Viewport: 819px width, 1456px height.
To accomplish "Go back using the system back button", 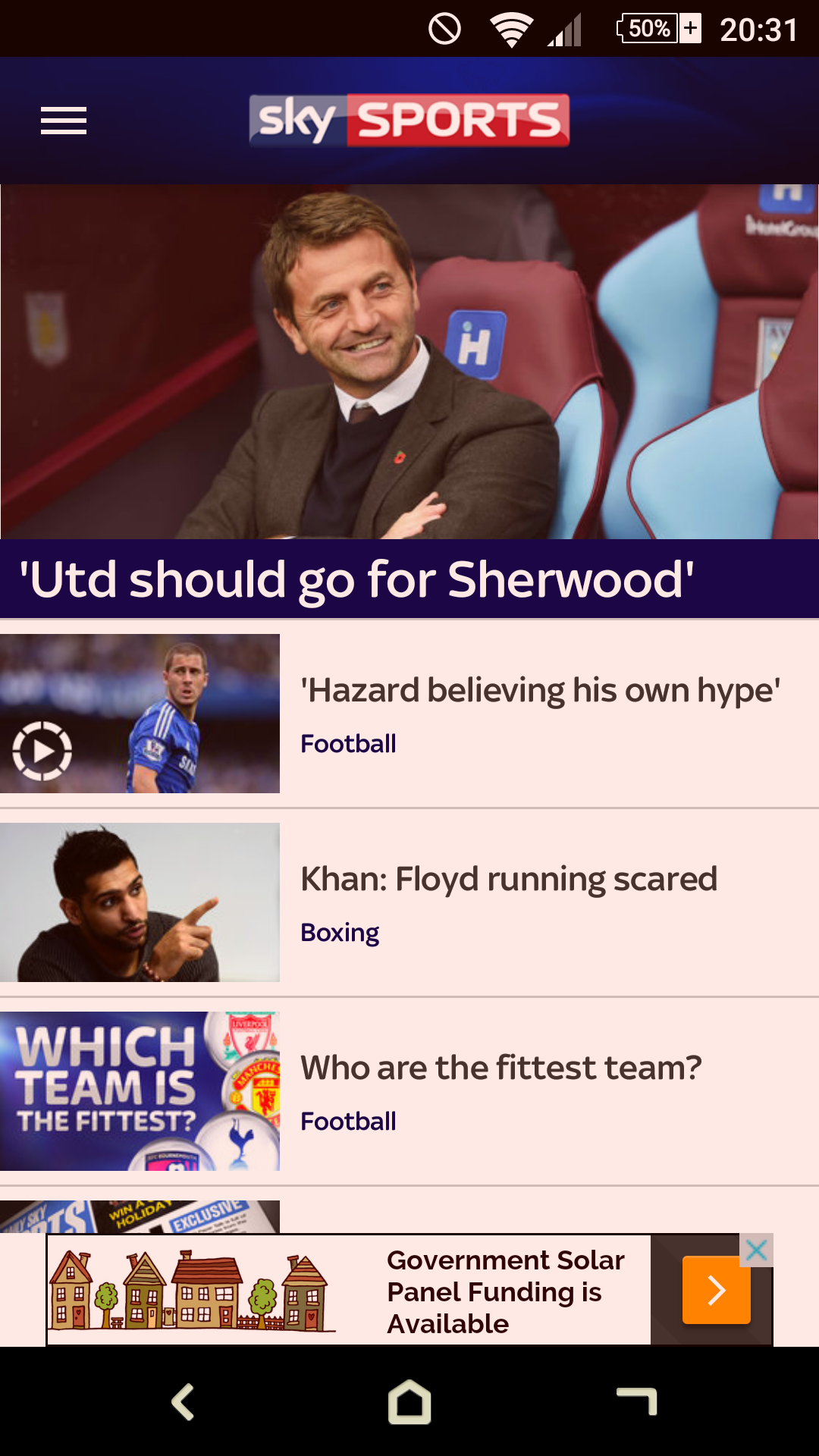I will (x=183, y=1401).
